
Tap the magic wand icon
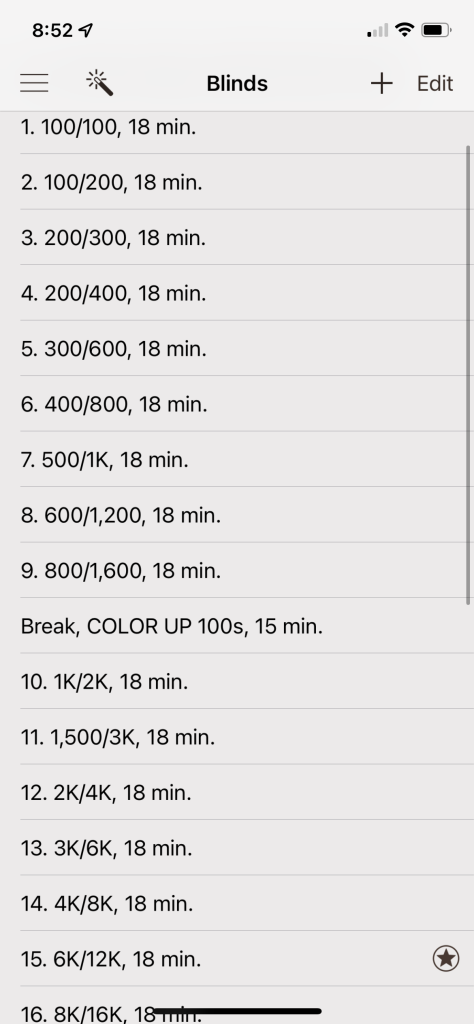[100, 84]
